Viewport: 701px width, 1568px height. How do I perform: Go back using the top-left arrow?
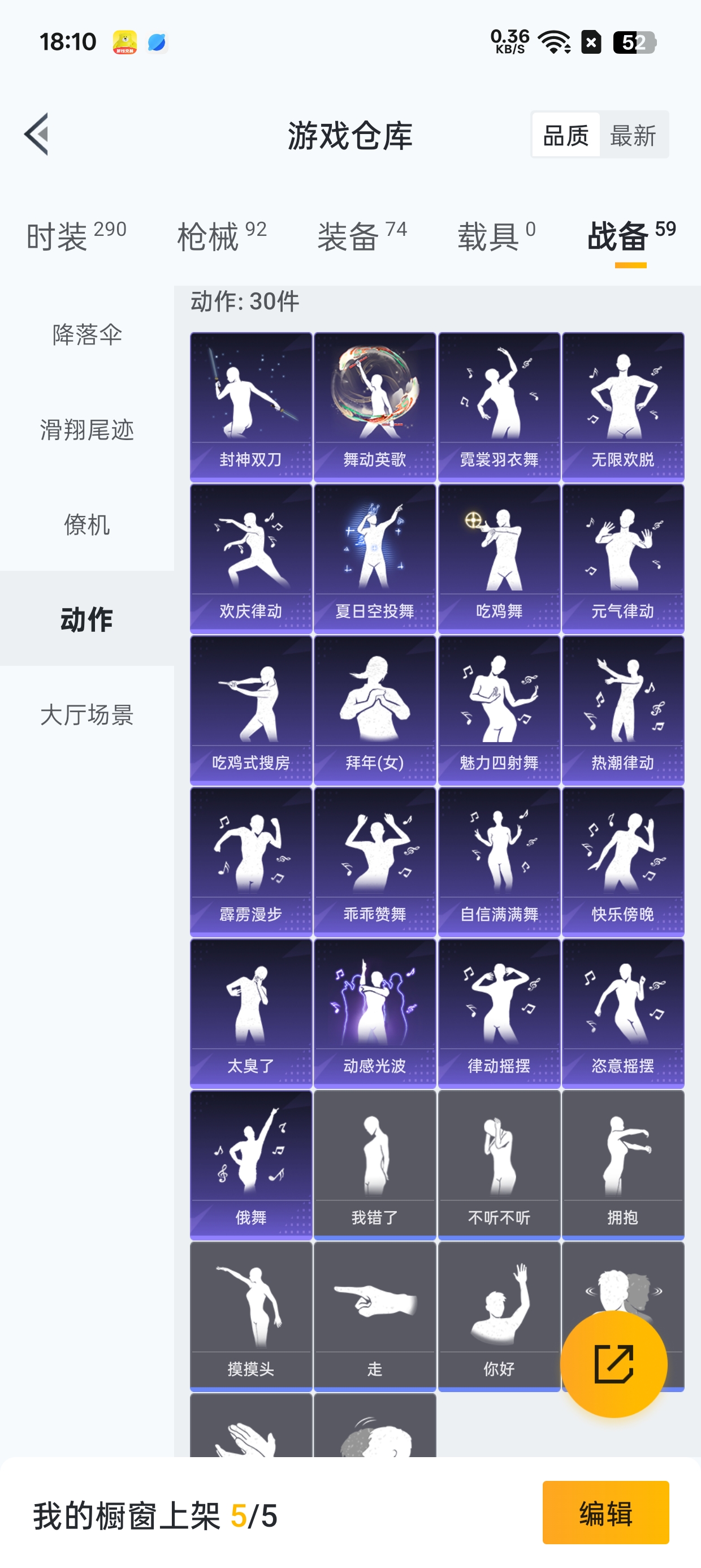click(x=37, y=135)
